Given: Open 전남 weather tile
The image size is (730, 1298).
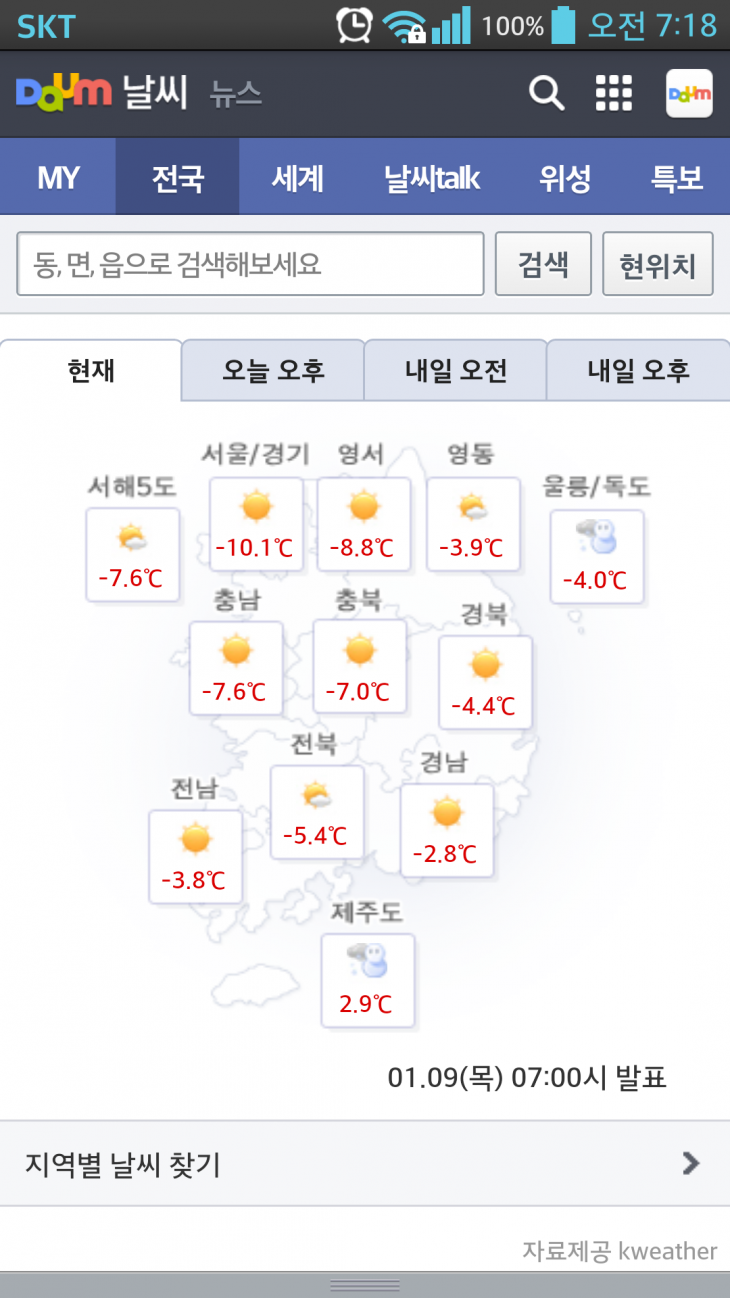Looking at the screenshot, I should tap(195, 856).
